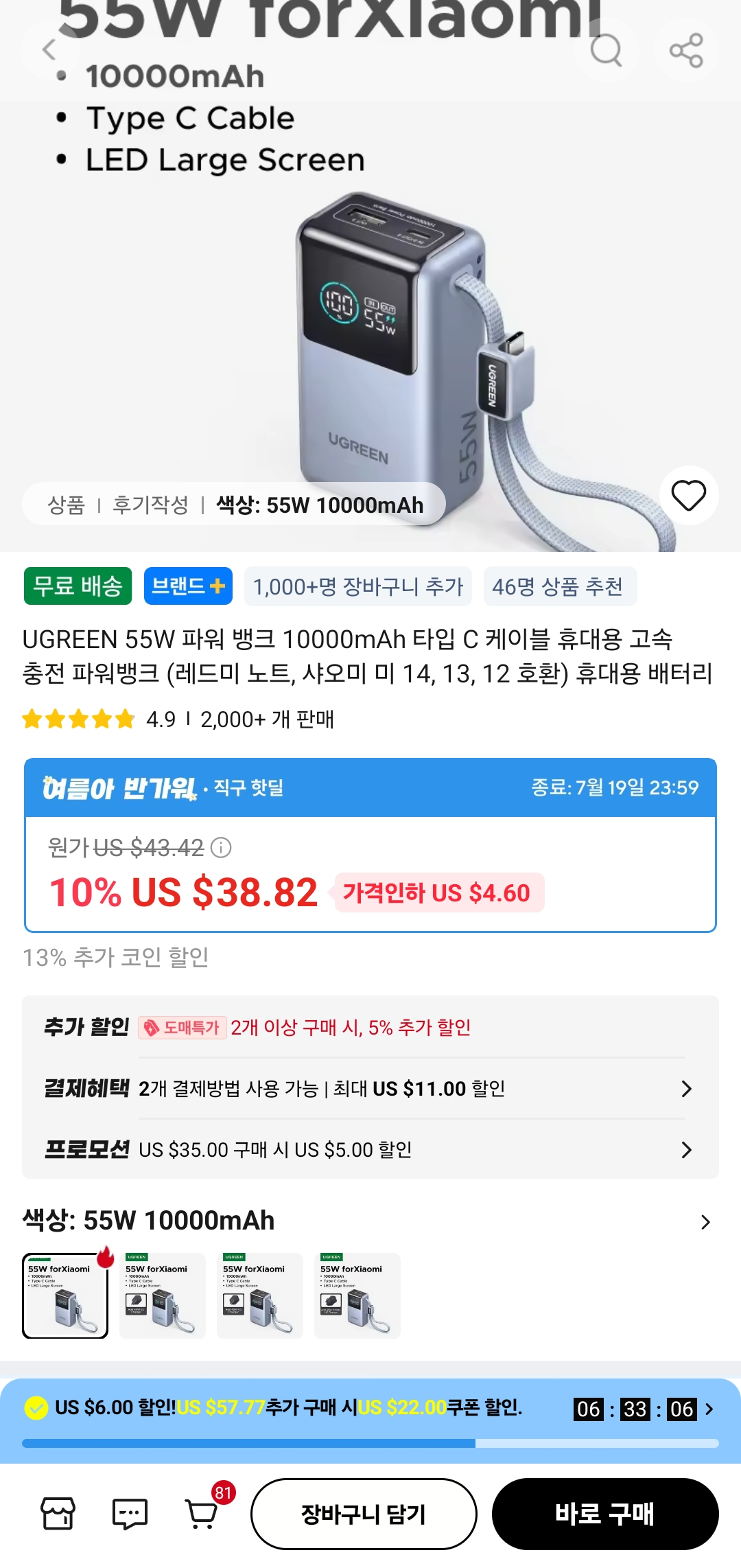Select the second color variant thumbnail
The height and width of the screenshot is (1568, 741).
163,1295
